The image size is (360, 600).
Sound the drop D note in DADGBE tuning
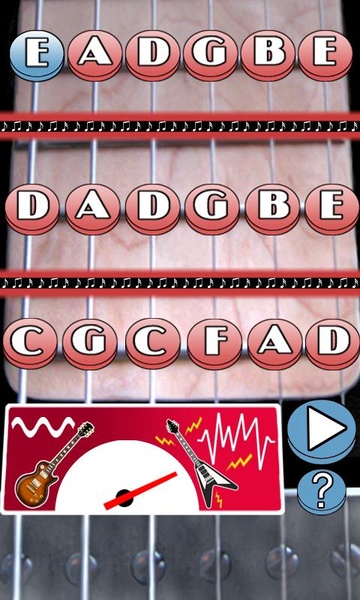(x=33, y=210)
